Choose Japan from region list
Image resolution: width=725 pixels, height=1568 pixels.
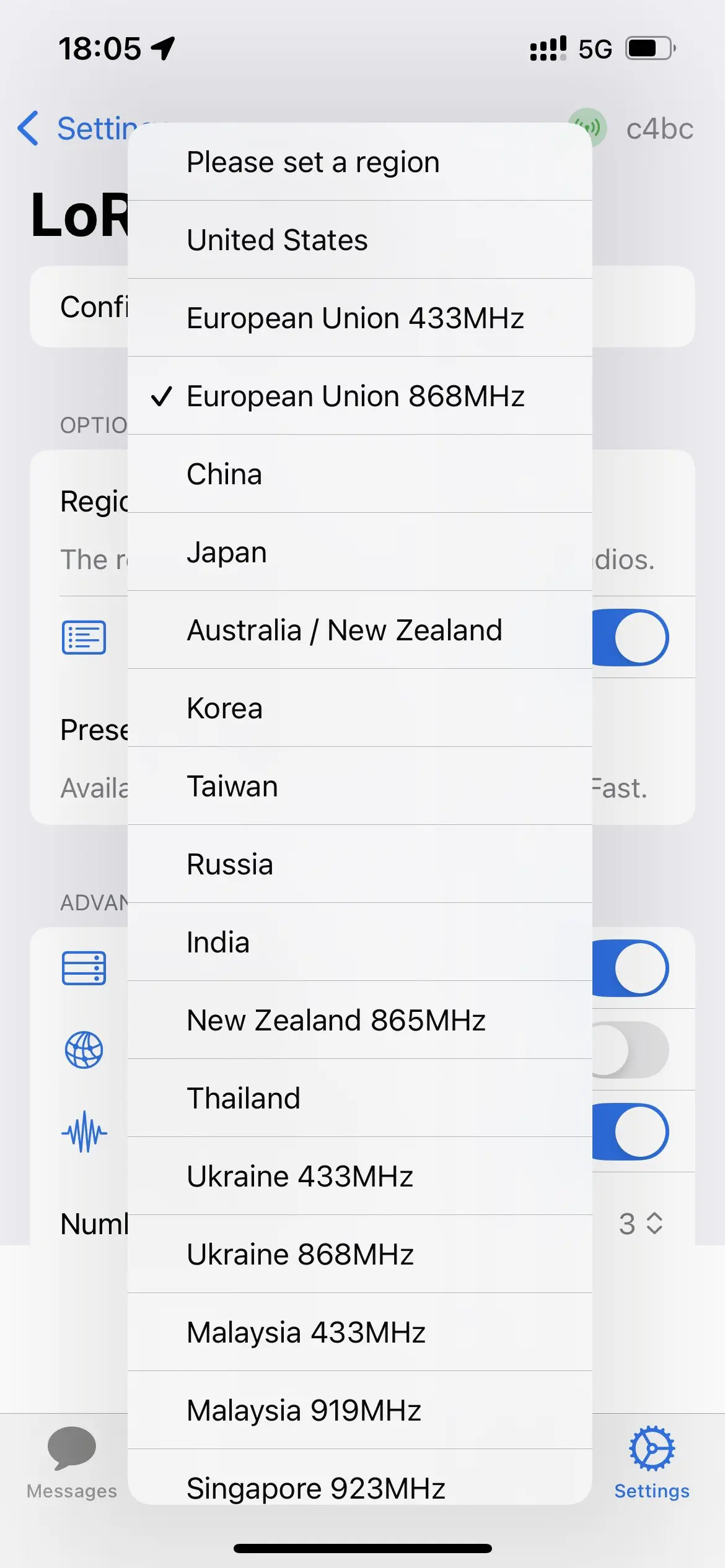pos(359,552)
